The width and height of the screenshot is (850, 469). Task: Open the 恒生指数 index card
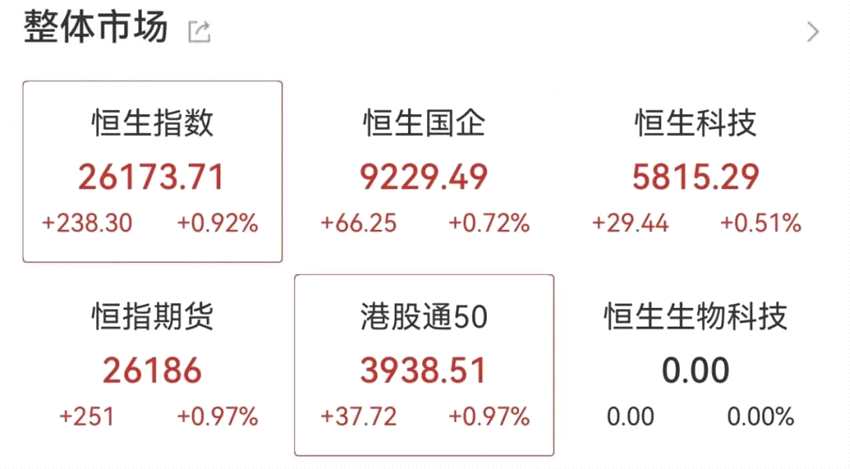coord(152,172)
